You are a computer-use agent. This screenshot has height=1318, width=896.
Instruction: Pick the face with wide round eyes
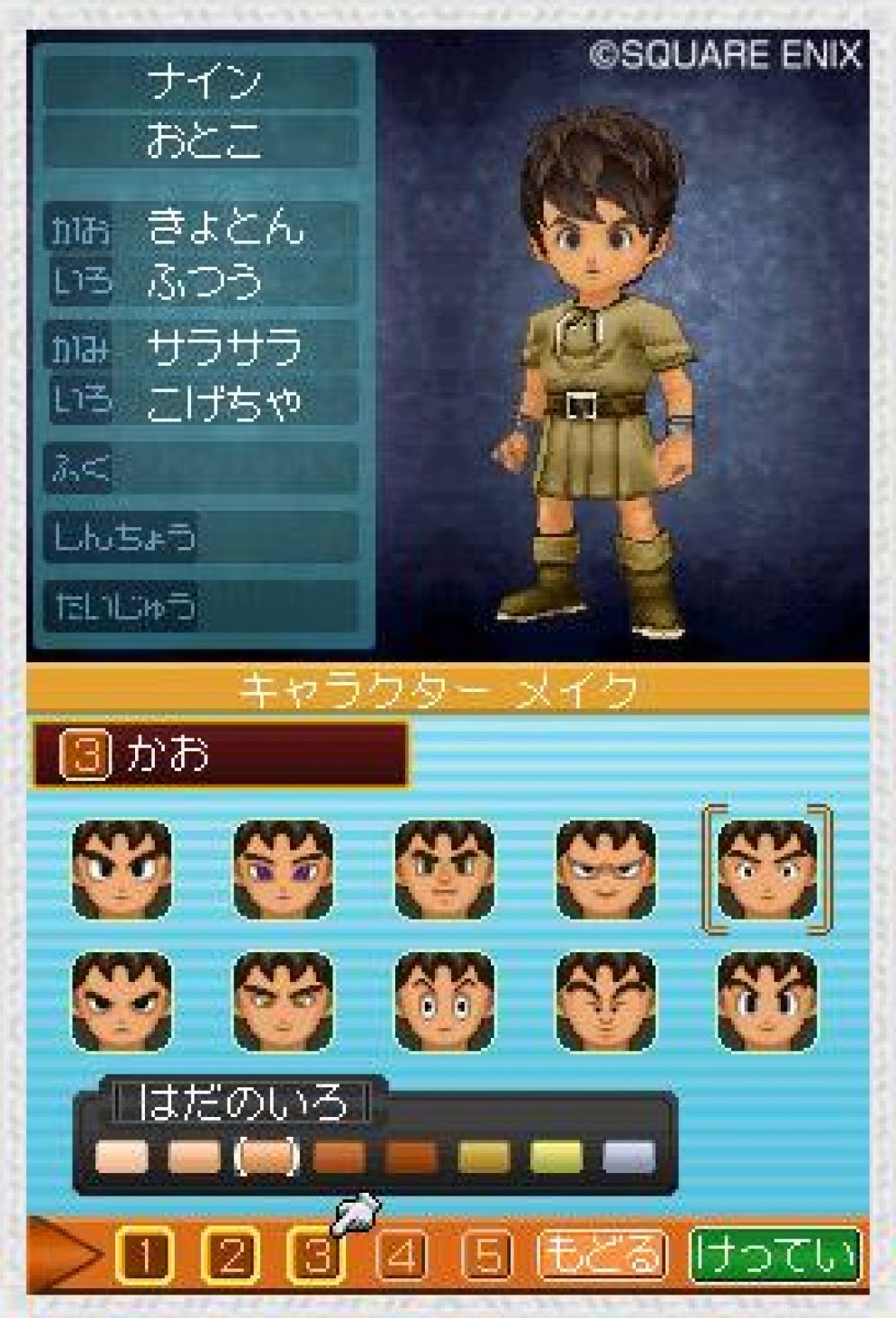(x=444, y=1001)
